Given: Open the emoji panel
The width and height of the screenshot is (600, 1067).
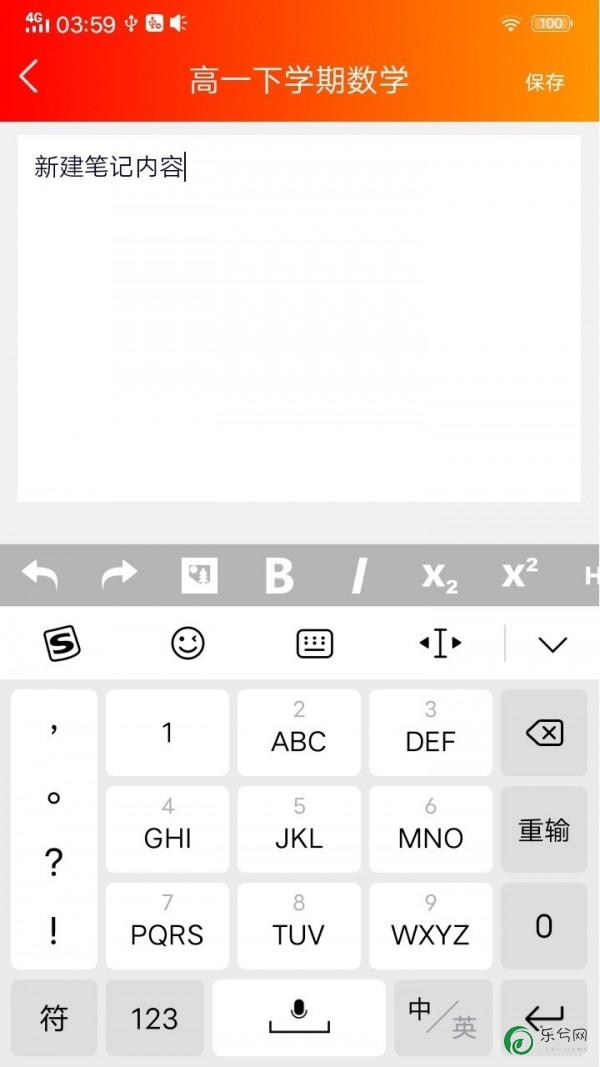Looking at the screenshot, I should click(187, 643).
